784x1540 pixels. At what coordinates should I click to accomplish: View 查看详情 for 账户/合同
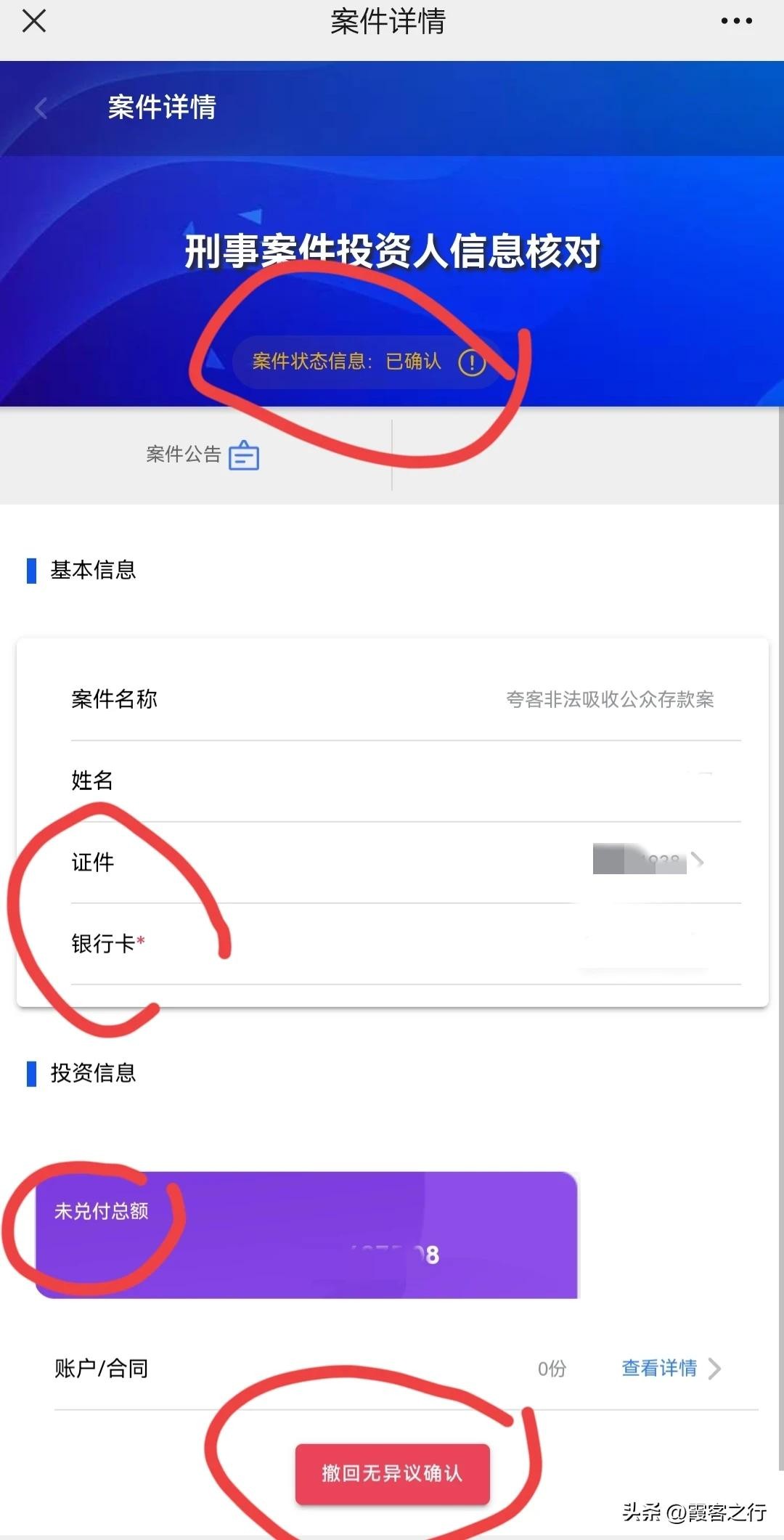click(x=670, y=1369)
